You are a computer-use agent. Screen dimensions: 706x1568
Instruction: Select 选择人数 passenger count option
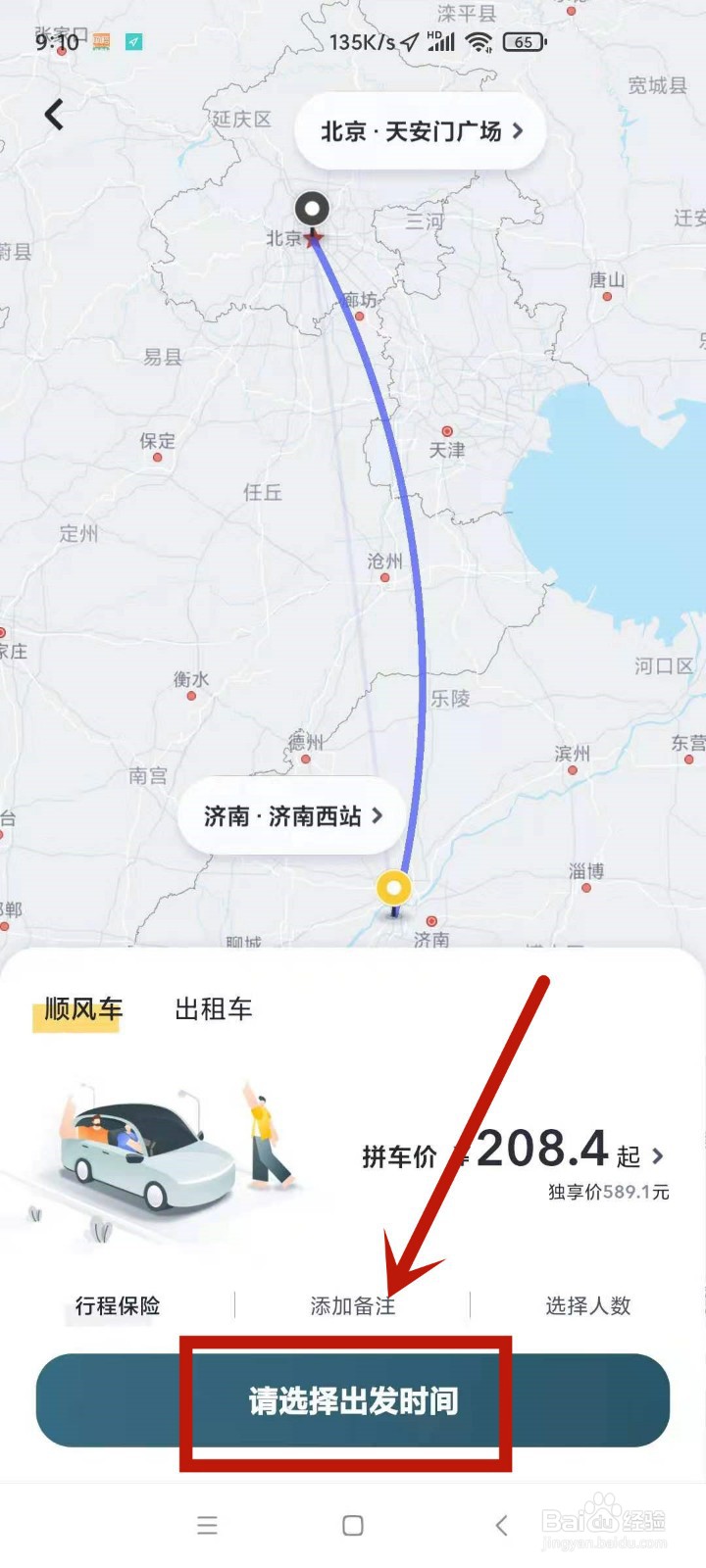(586, 1305)
